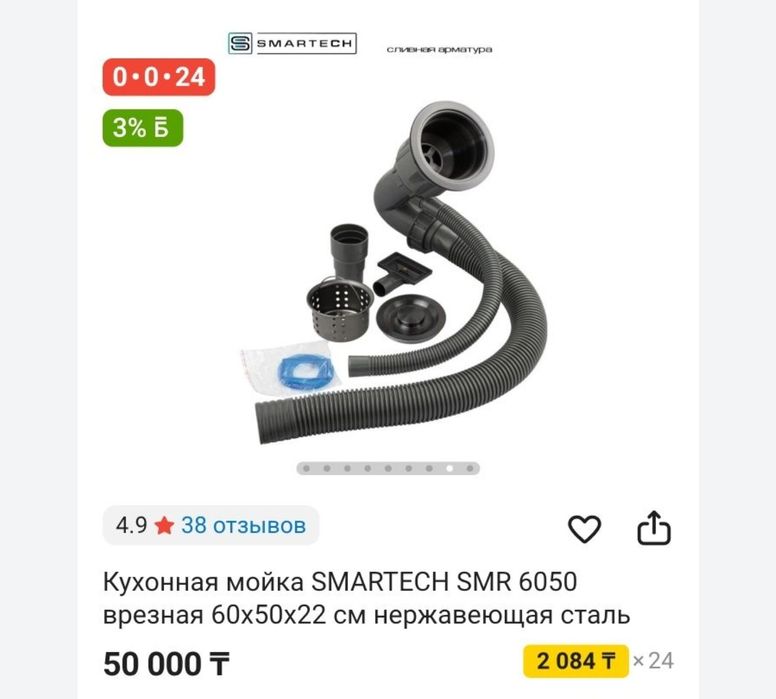Screen dimensions: 776x699
Task: Share this product listing
Action: tap(654, 528)
